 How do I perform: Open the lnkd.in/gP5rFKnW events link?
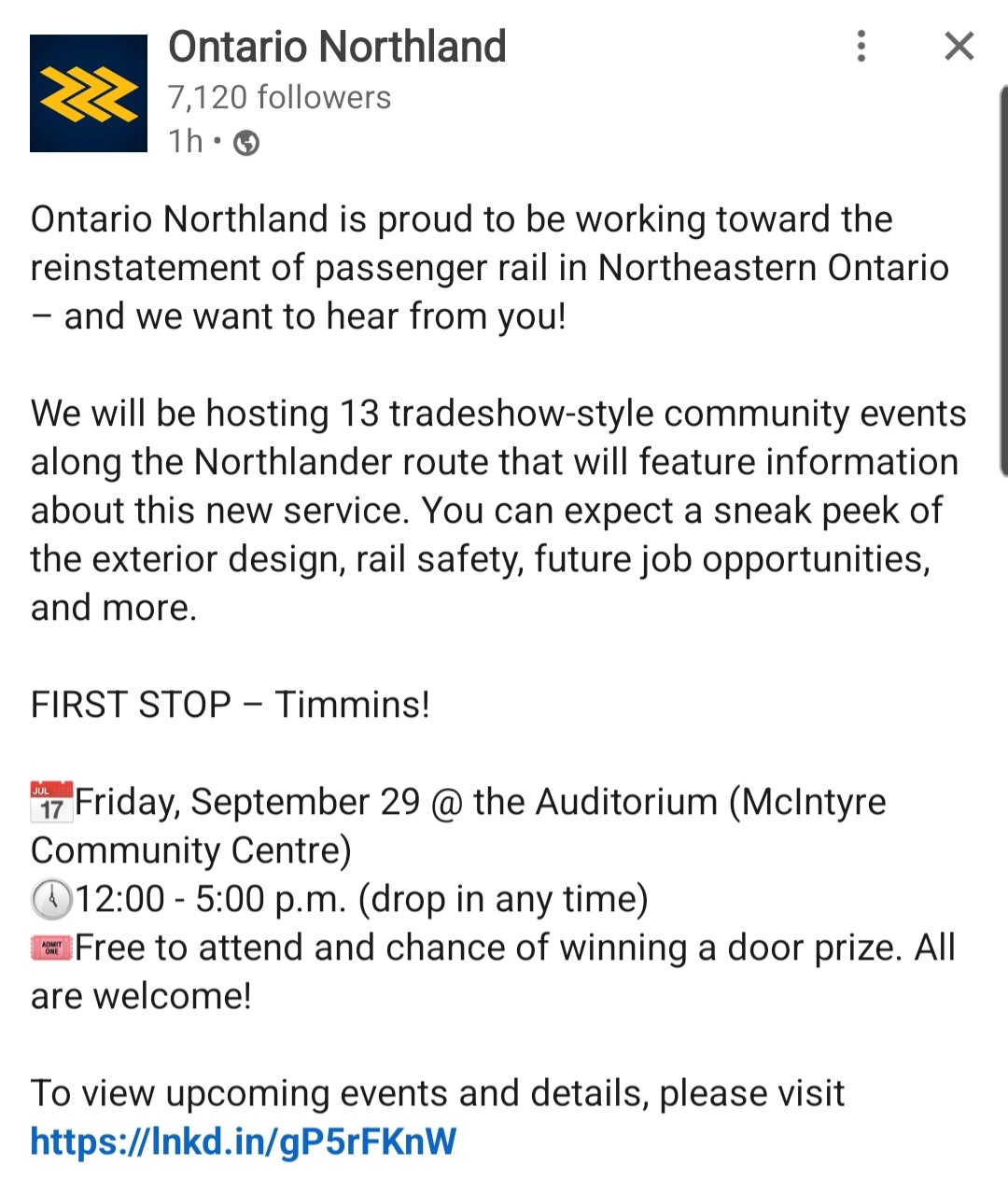pyautogui.click(x=243, y=1141)
